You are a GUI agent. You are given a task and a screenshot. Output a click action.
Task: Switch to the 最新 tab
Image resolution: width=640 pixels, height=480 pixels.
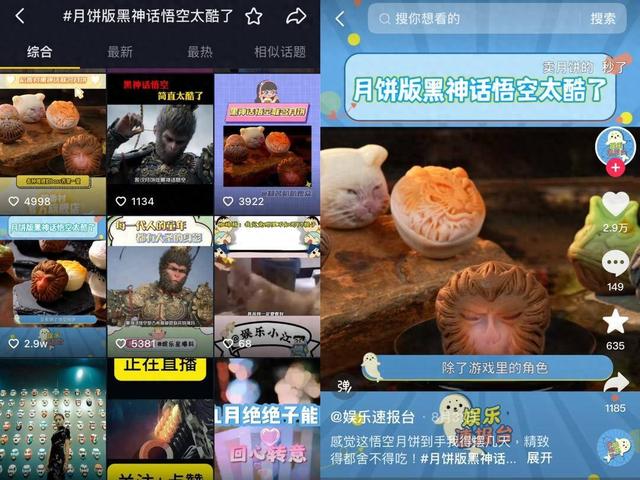pyautogui.click(x=120, y=52)
